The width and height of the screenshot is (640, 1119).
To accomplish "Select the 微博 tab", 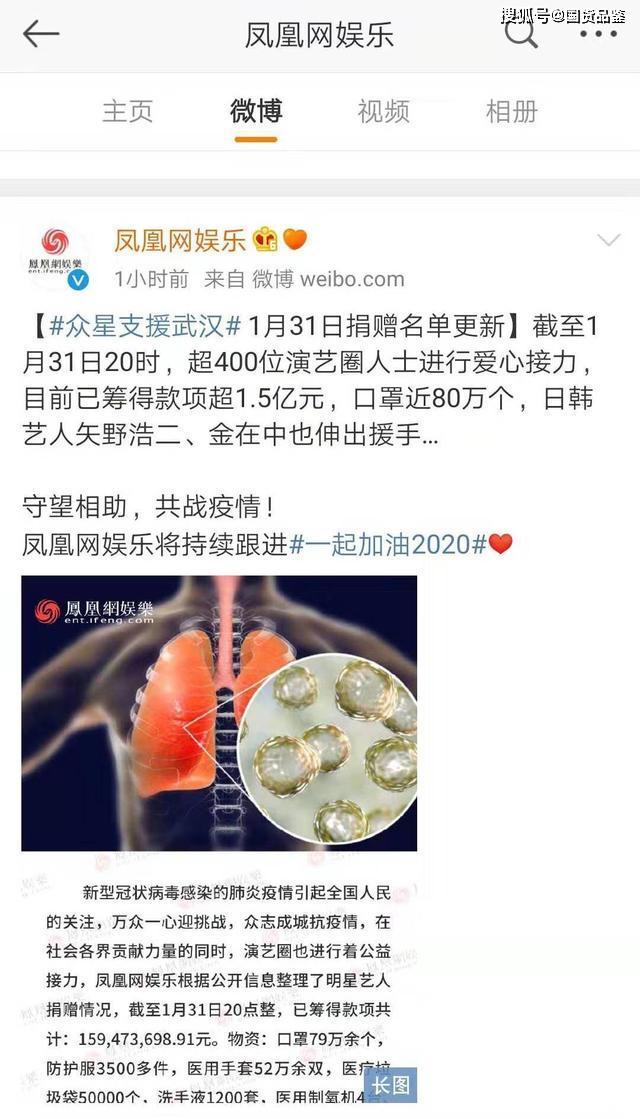I will [256, 111].
